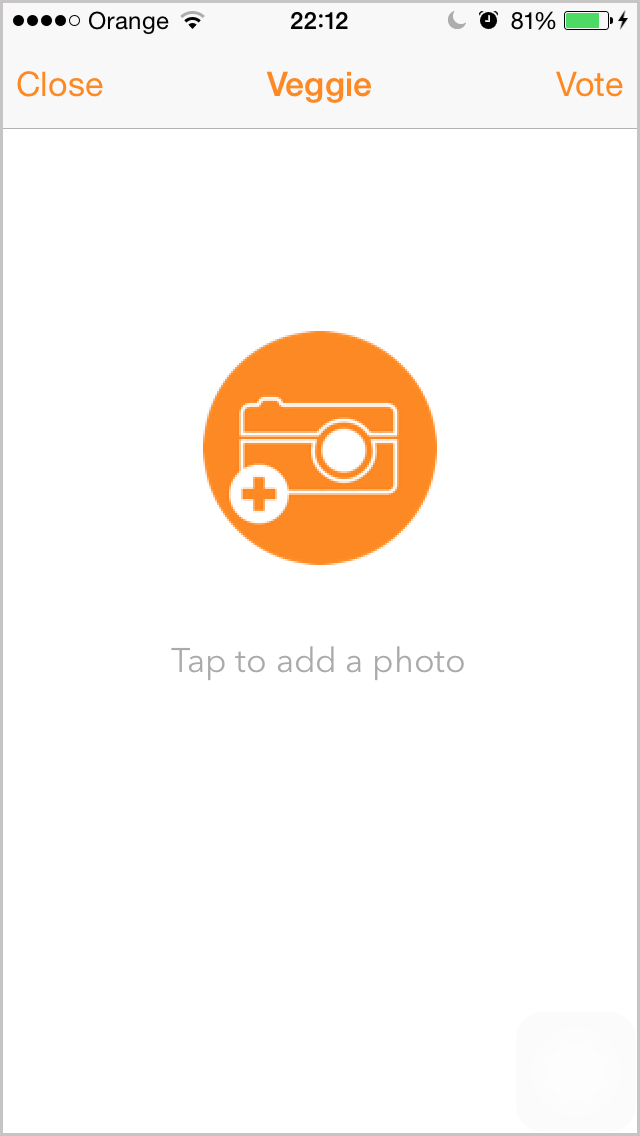Tap the Vote button
Screen dimensions: 640x1136
(589, 85)
